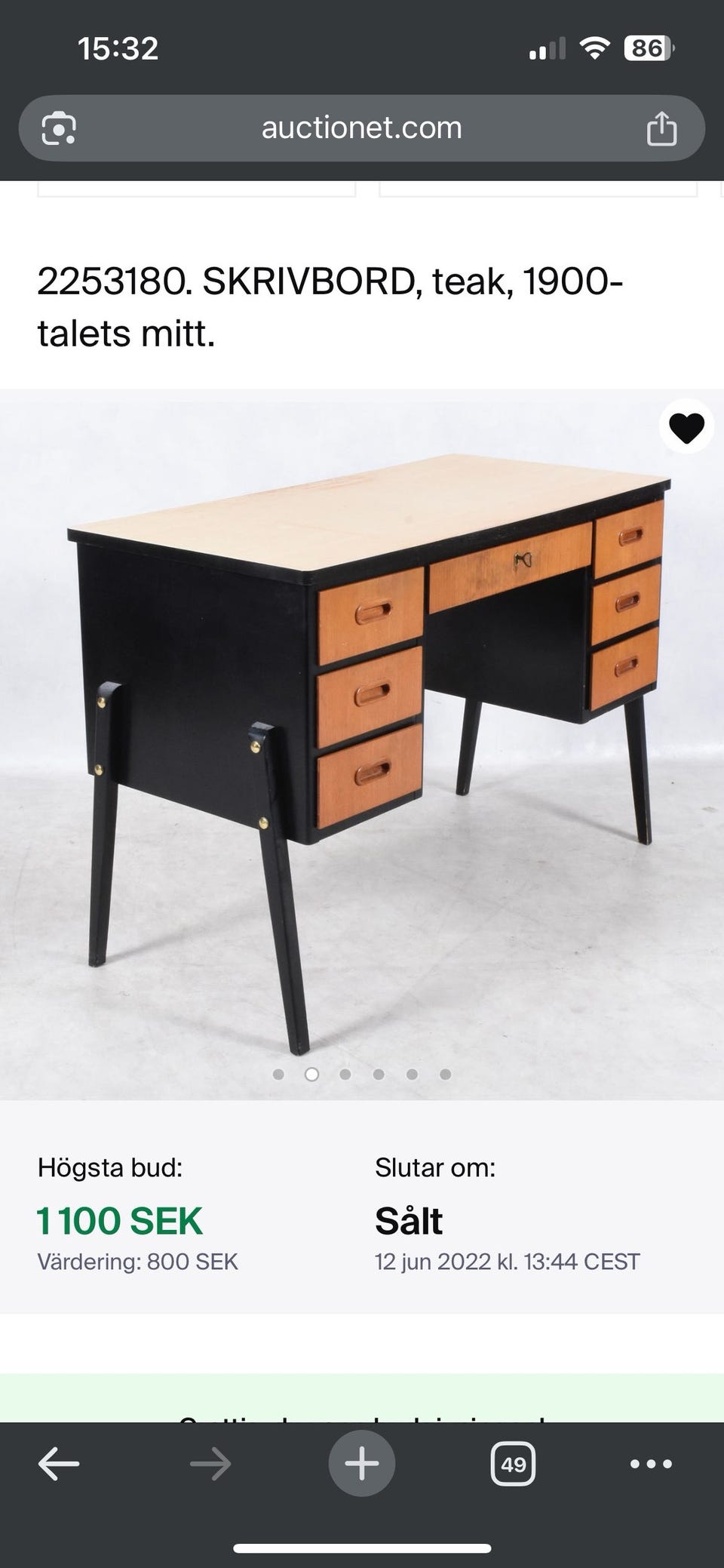Remove the desk from favorites via heart
This screenshot has height=1568, width=724.
[x=686, y=427]
